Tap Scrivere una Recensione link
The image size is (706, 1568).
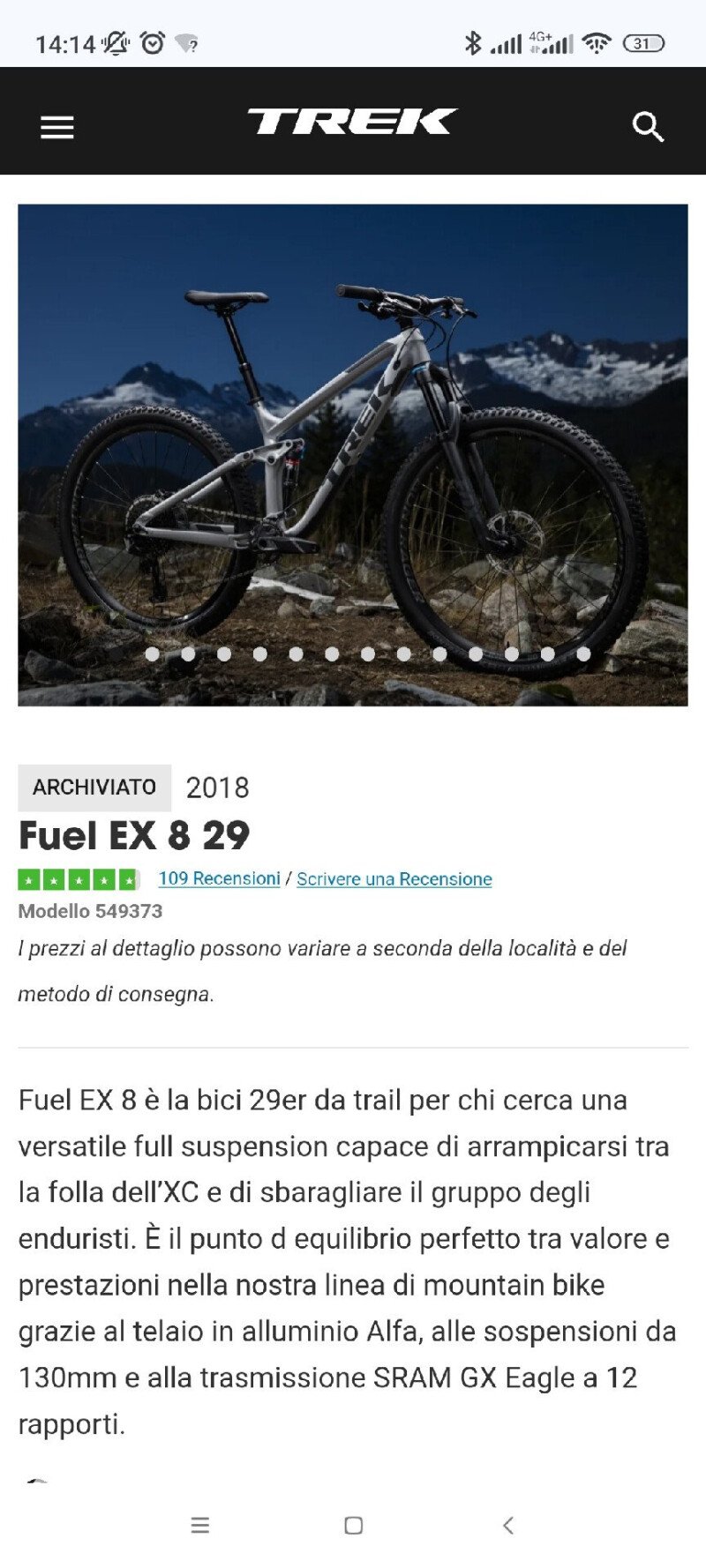(394, 879)
